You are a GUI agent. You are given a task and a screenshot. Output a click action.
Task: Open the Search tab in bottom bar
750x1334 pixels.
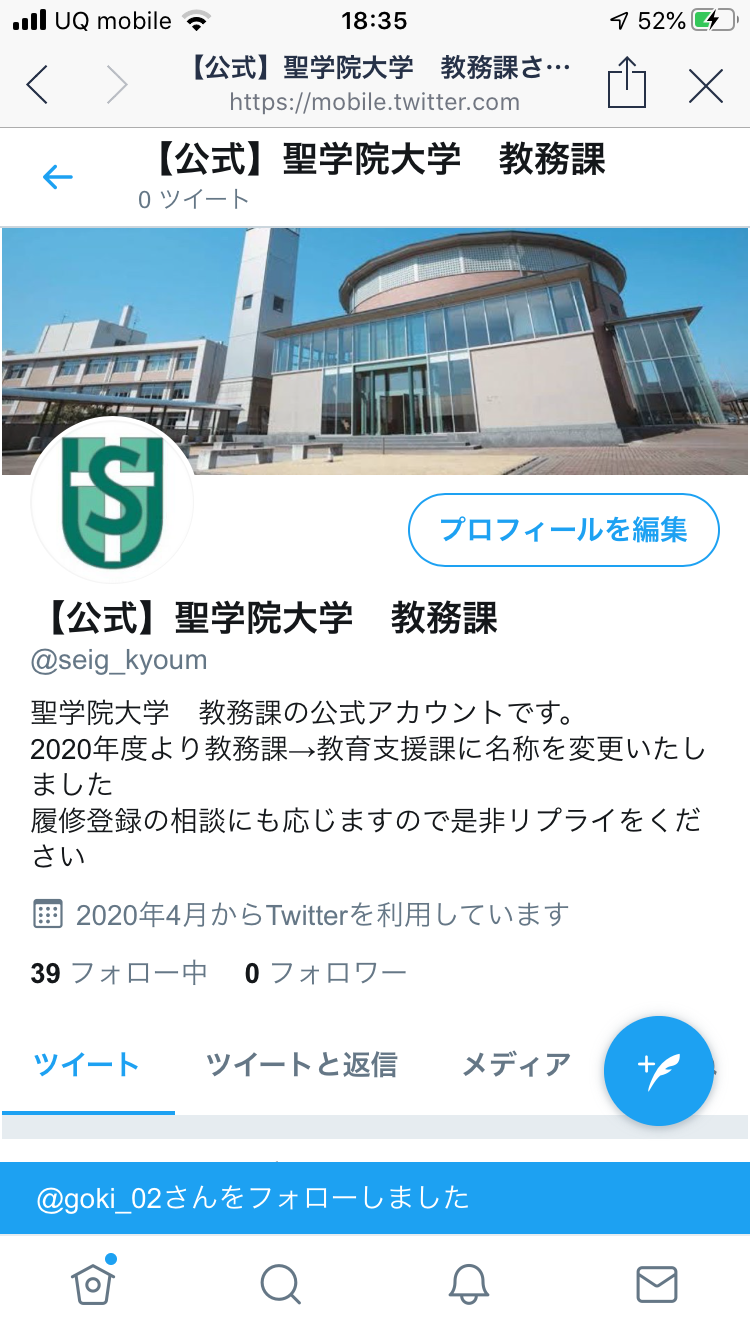[x=281, y=1284]
